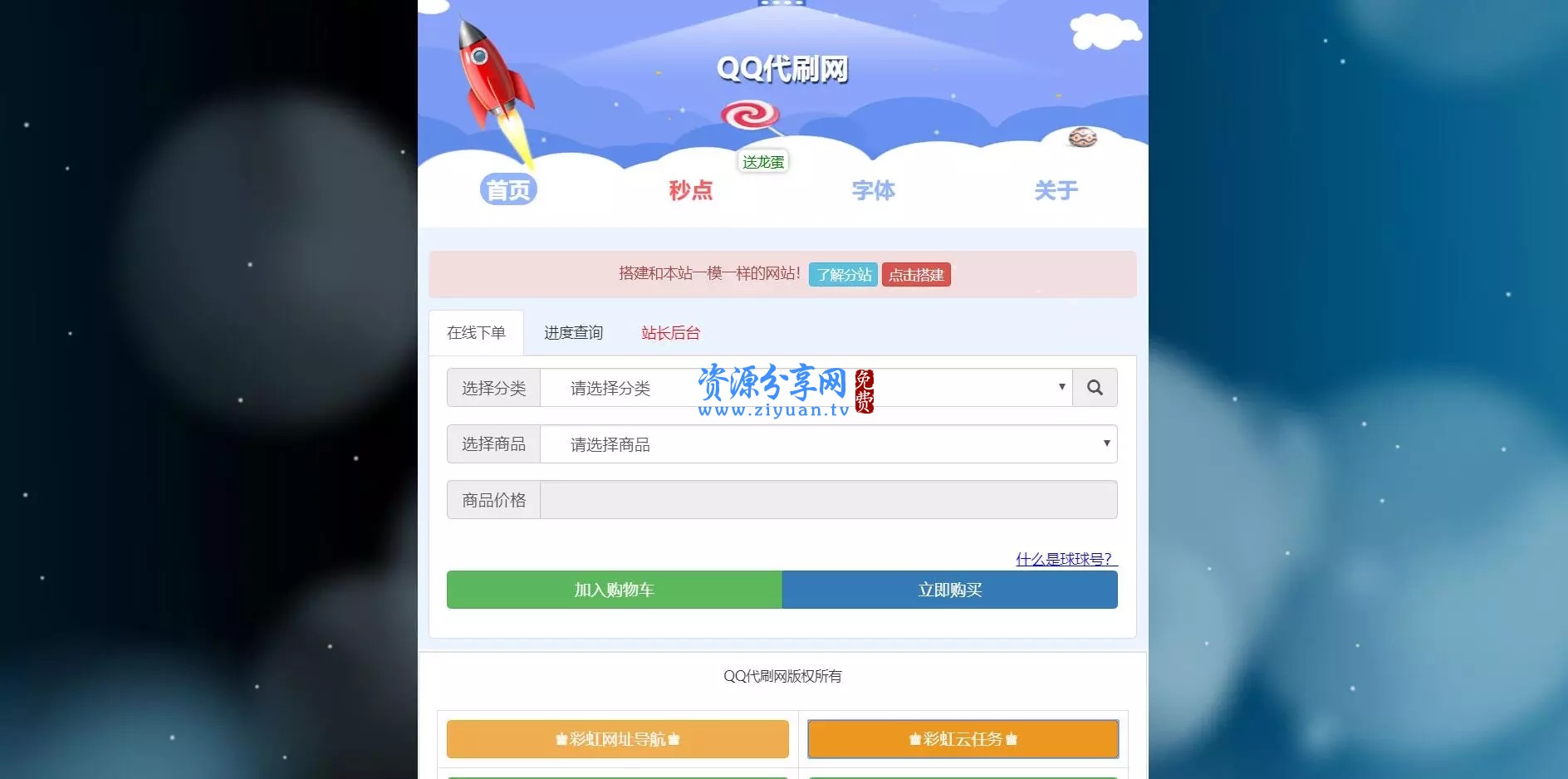Open the 什么是球球号? link
This screenshot has height=779, width=1568.
click(1066, 559)
